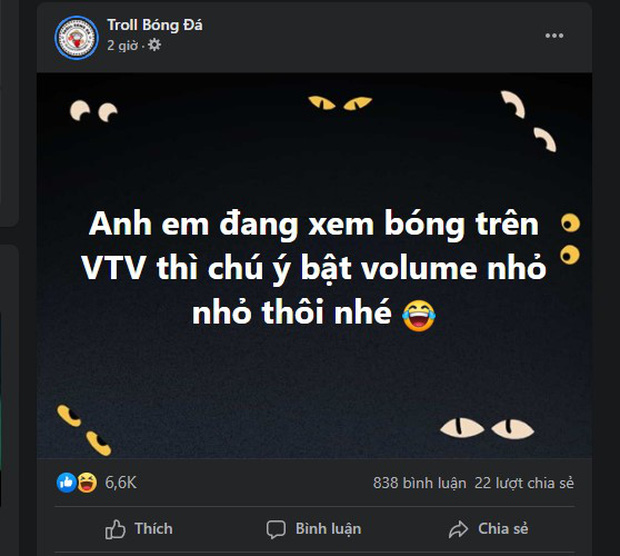Open the 2 giờ post timestamp

[122, 45]
